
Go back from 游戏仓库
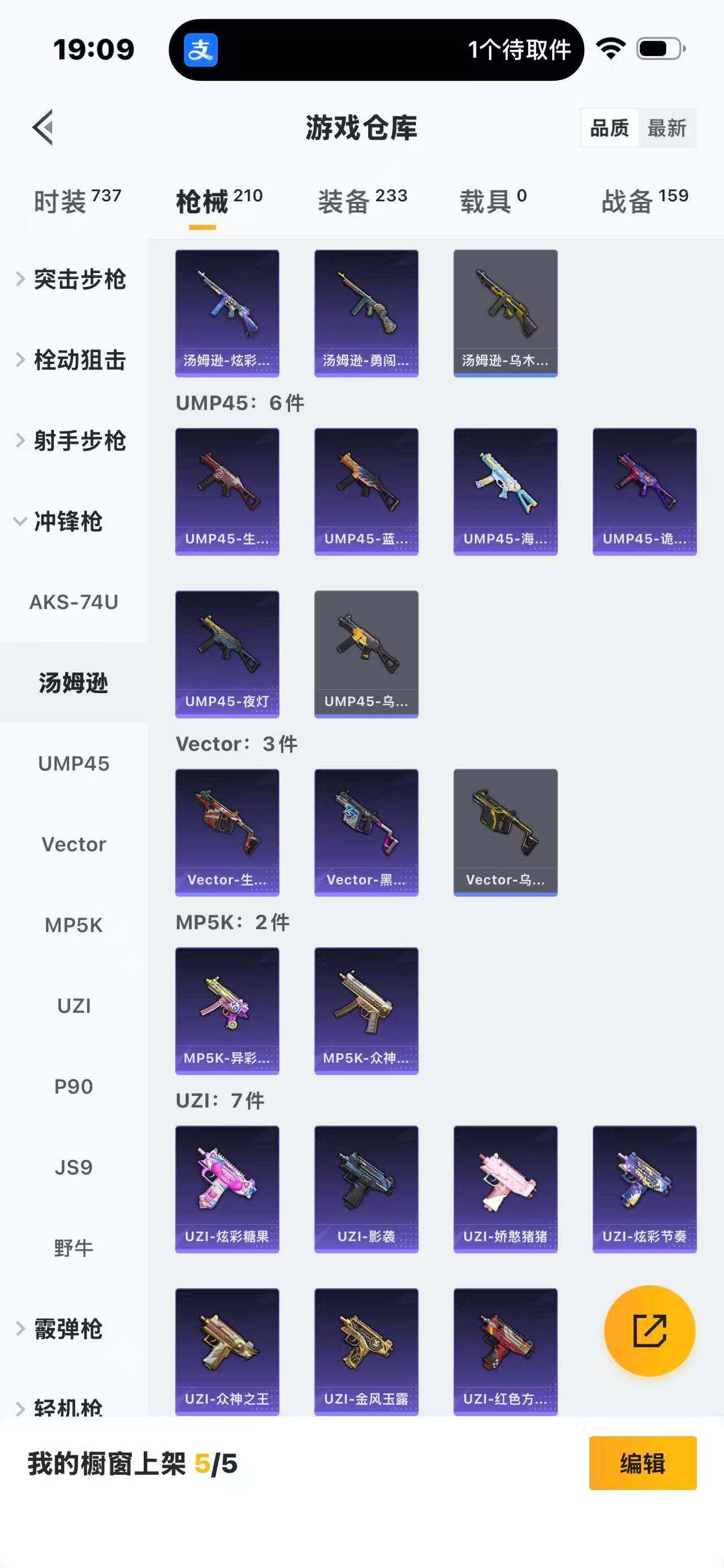point(42,128)
